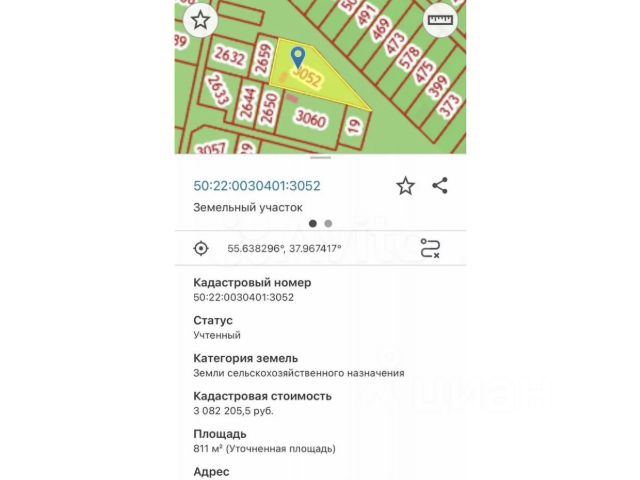Center map on parcel coordinates
Image resolution: width=640 pixels, height=480 pixels.
click(201, 248)
